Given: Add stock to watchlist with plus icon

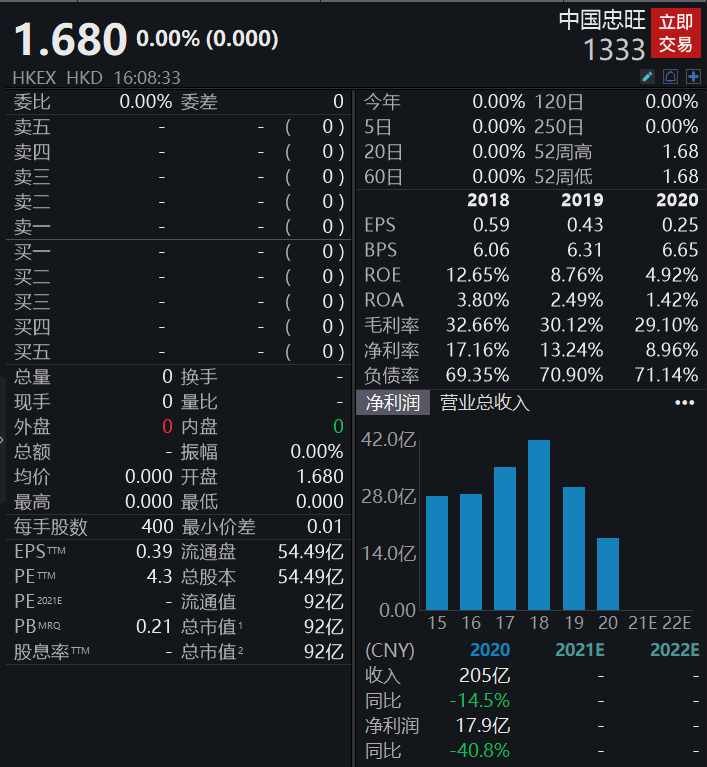Looking at the screenshot, I should click(x=692, y=76).
